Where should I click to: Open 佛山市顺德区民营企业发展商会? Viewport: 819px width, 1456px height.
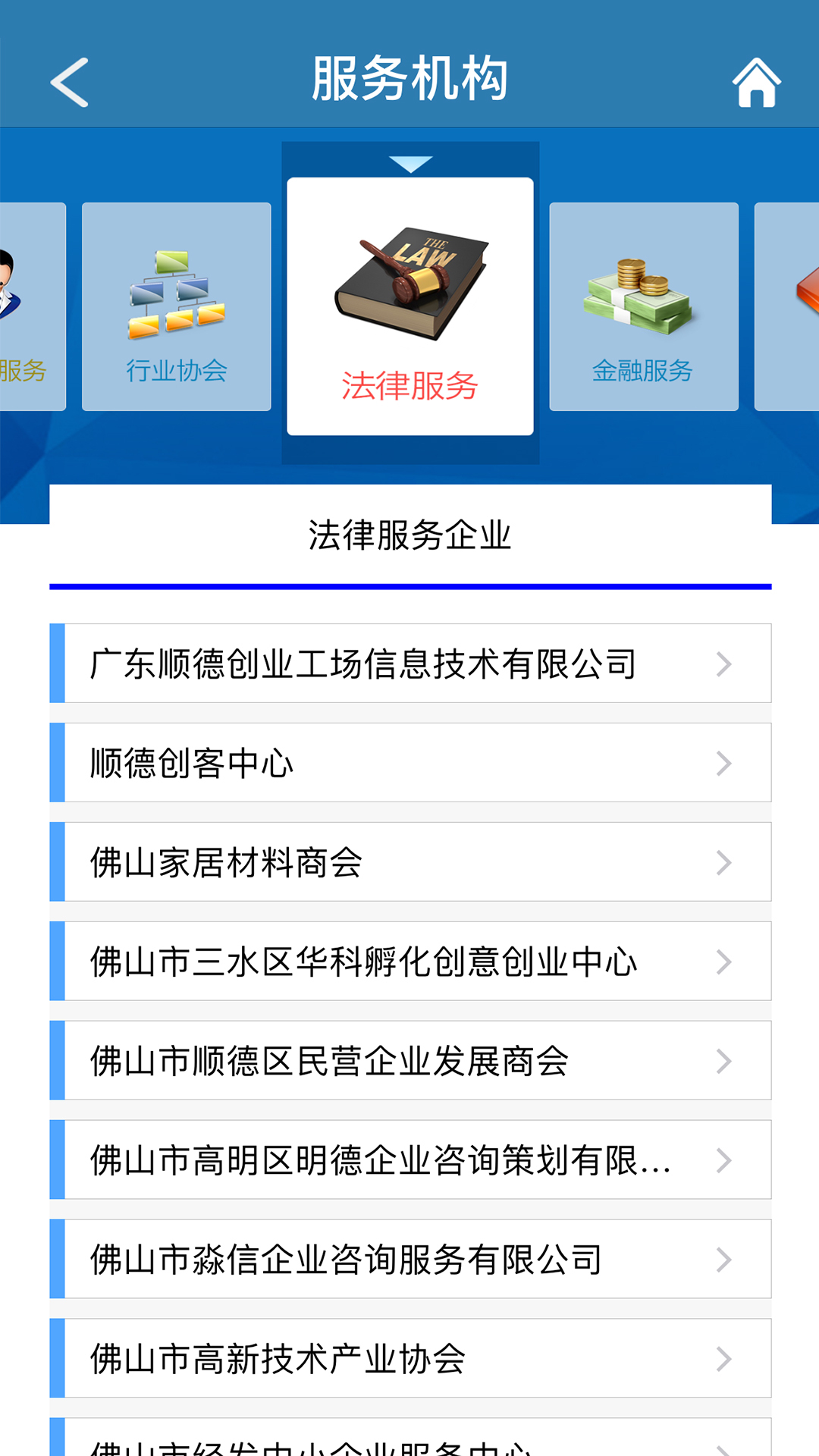coord(410,1061)
